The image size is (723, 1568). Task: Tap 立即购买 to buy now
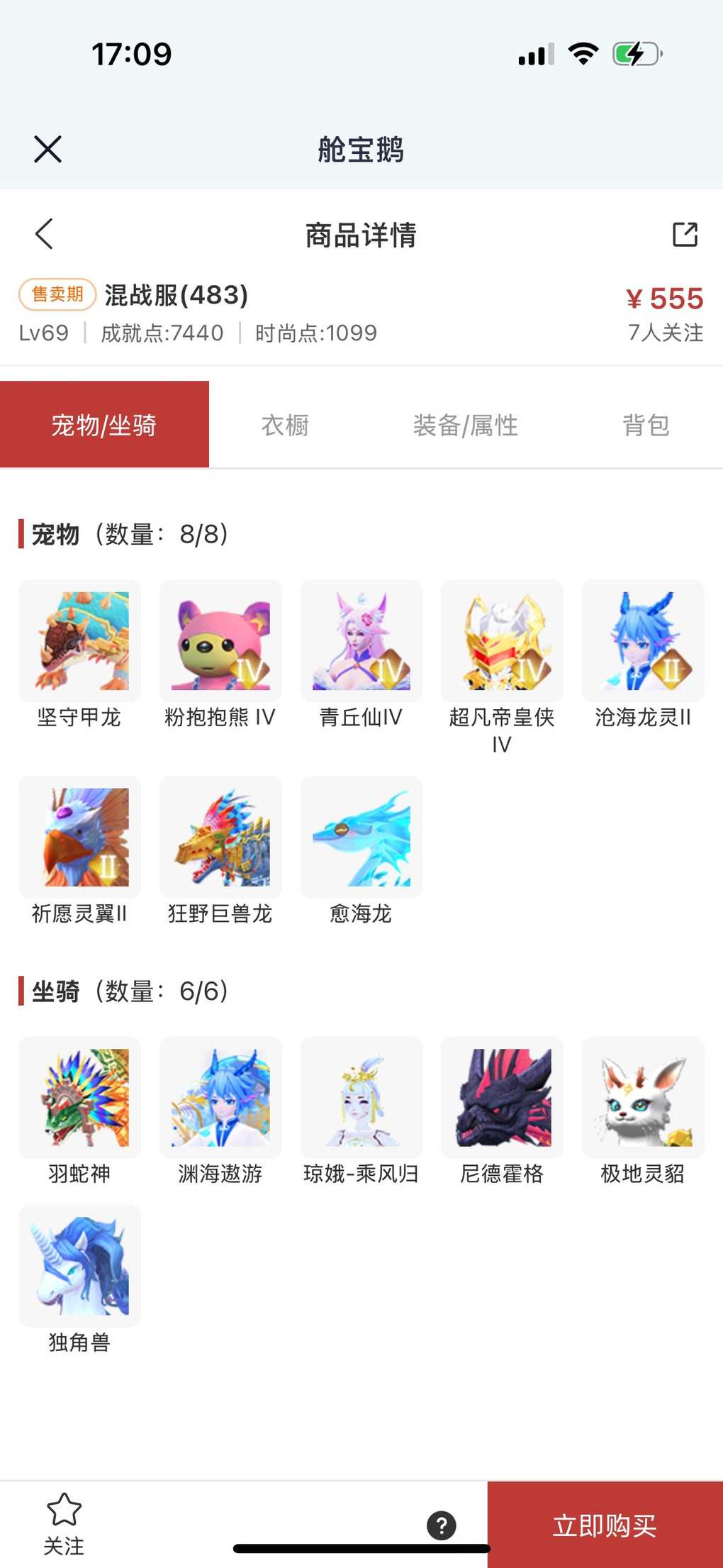[605, 1525]
